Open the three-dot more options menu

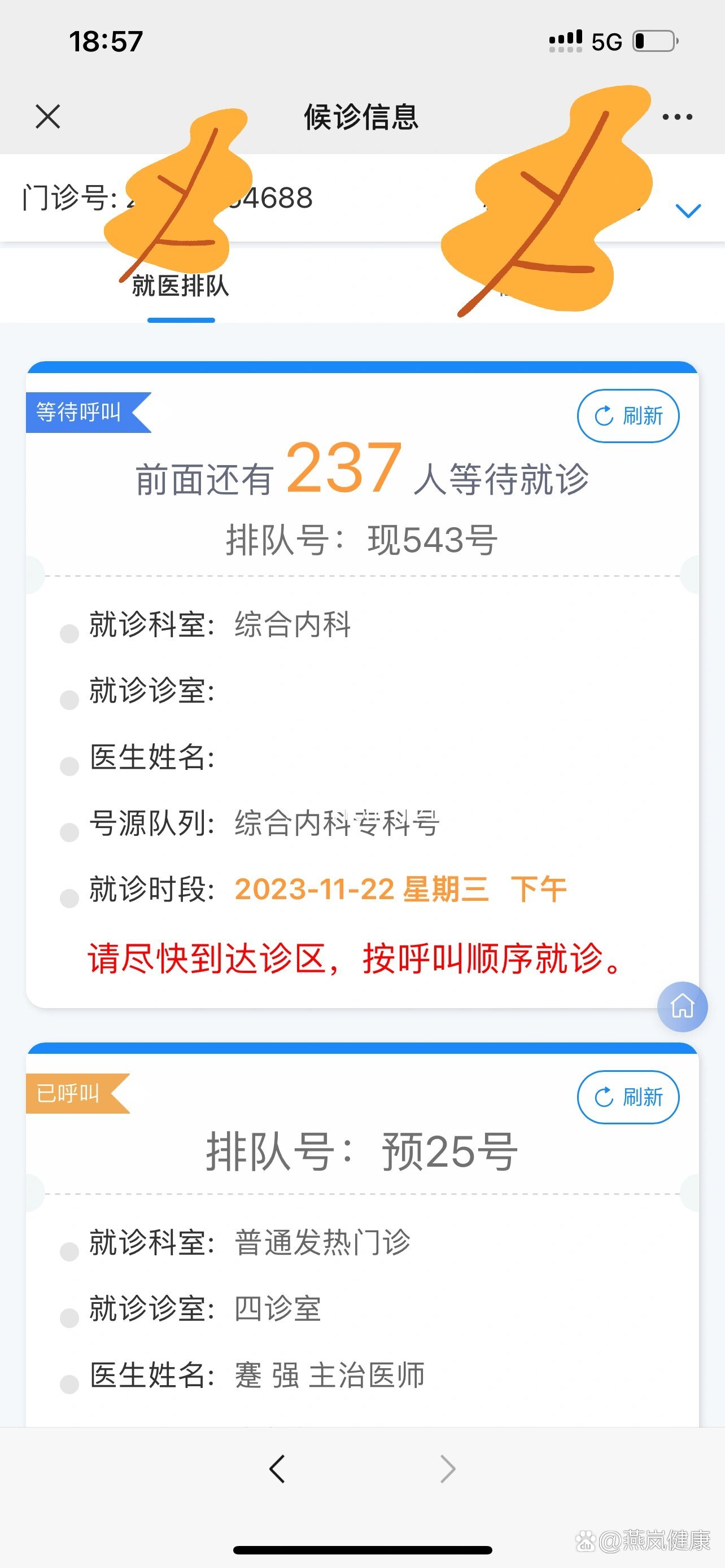tap(677, 116)
